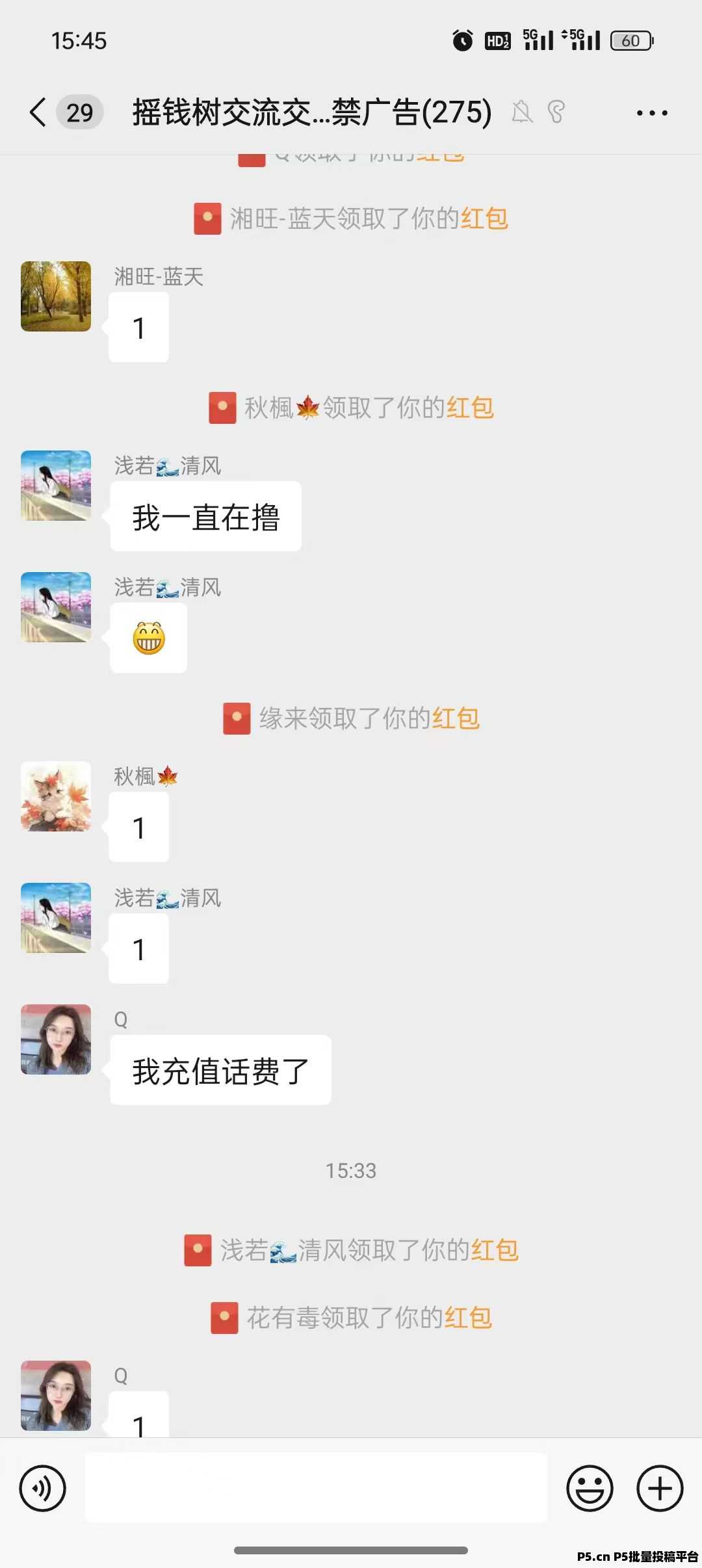Tap 浅若清风's avatar thumbnail
702x1568 pixels.
click(x=55, y=486)
